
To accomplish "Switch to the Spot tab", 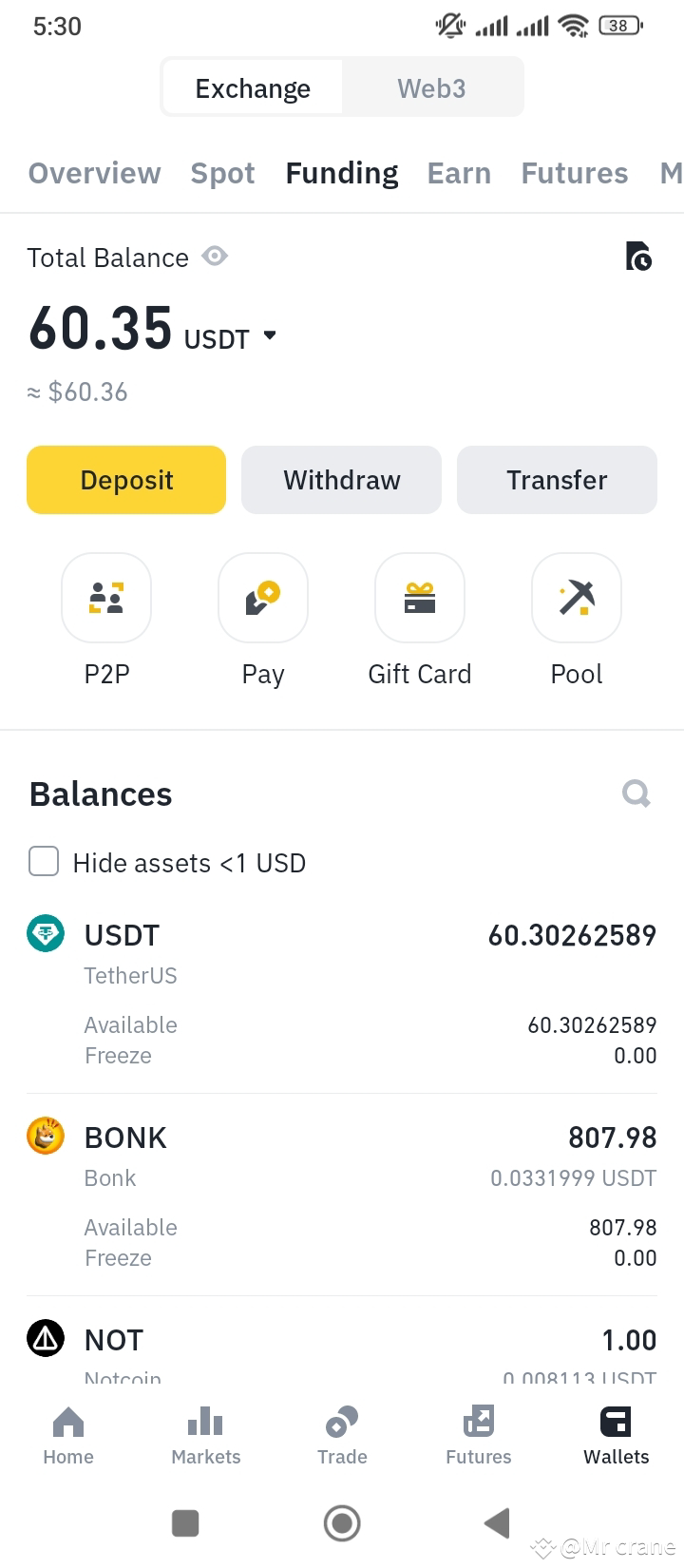I will coord(222,173).
